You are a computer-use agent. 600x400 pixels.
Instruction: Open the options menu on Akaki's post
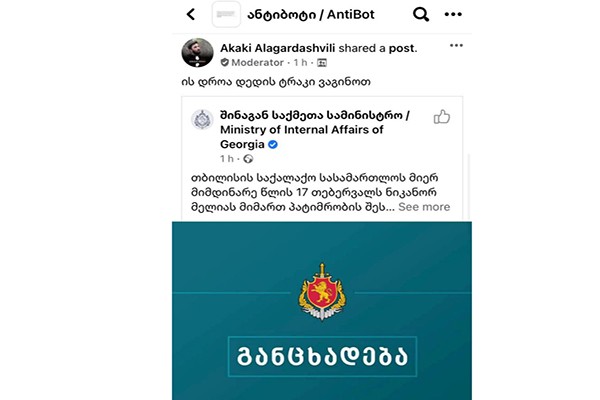[456, 46]
